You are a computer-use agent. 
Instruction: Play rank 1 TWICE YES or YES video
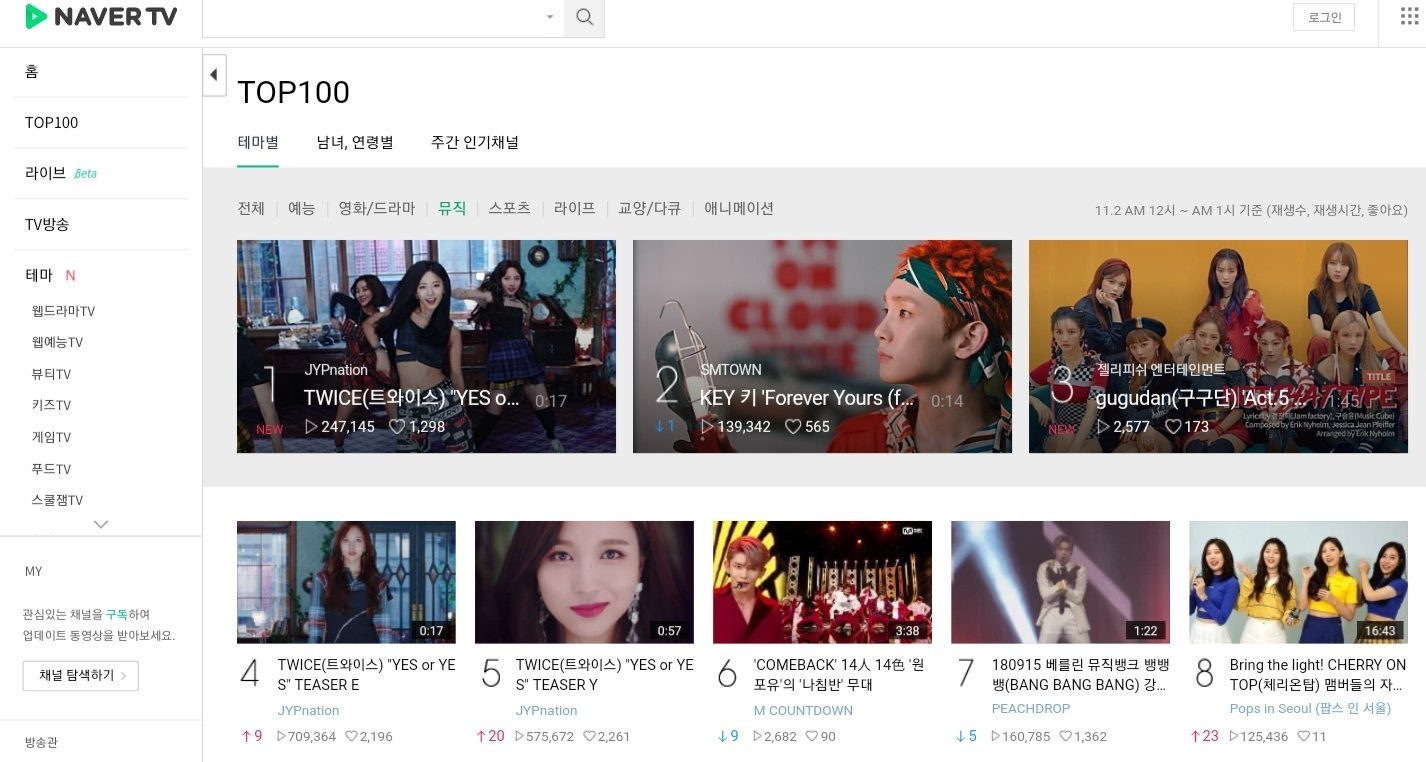click(x=426, y=346)
